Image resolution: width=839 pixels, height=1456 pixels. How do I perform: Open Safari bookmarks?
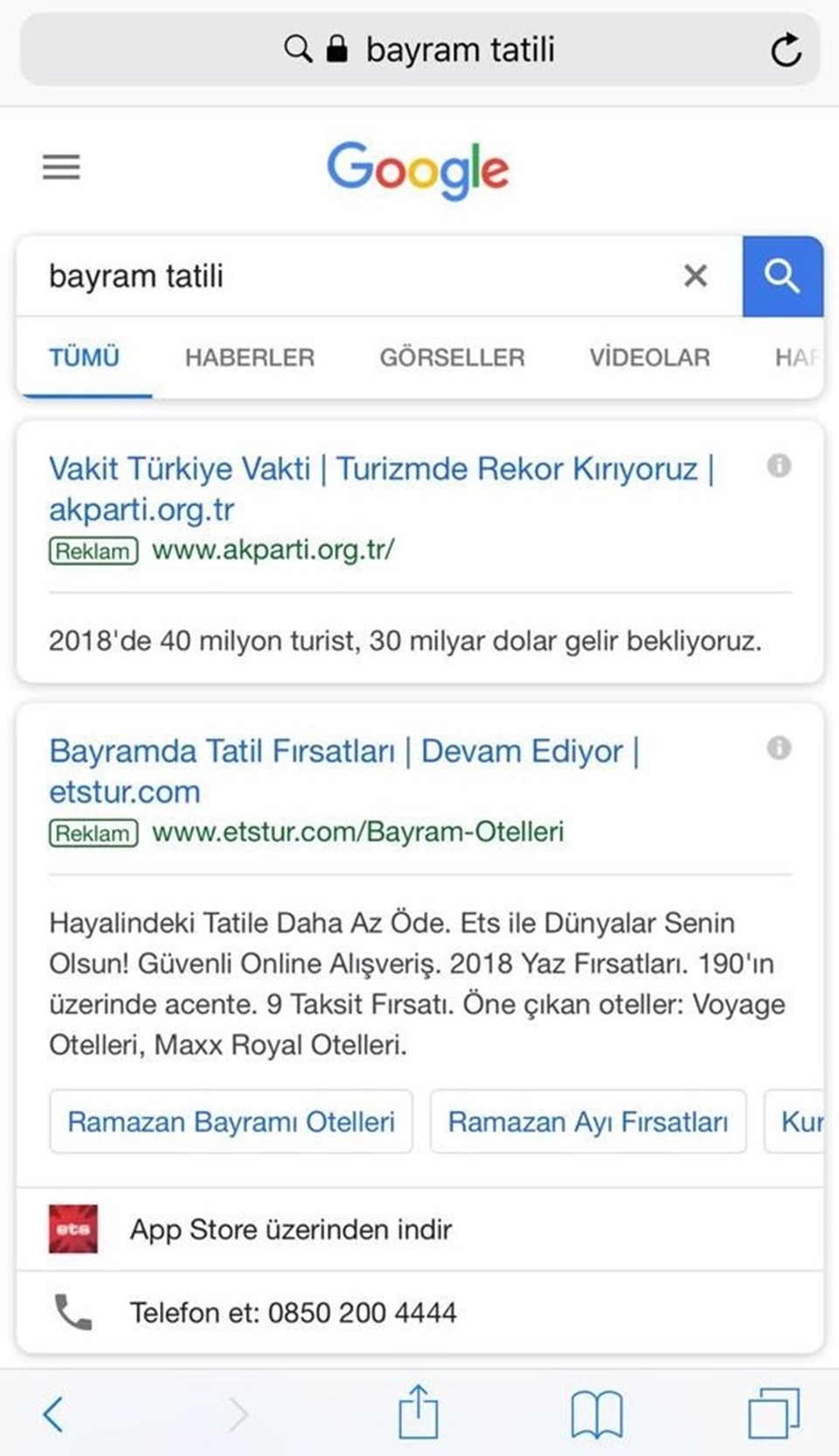click(x=597, y=1415)
